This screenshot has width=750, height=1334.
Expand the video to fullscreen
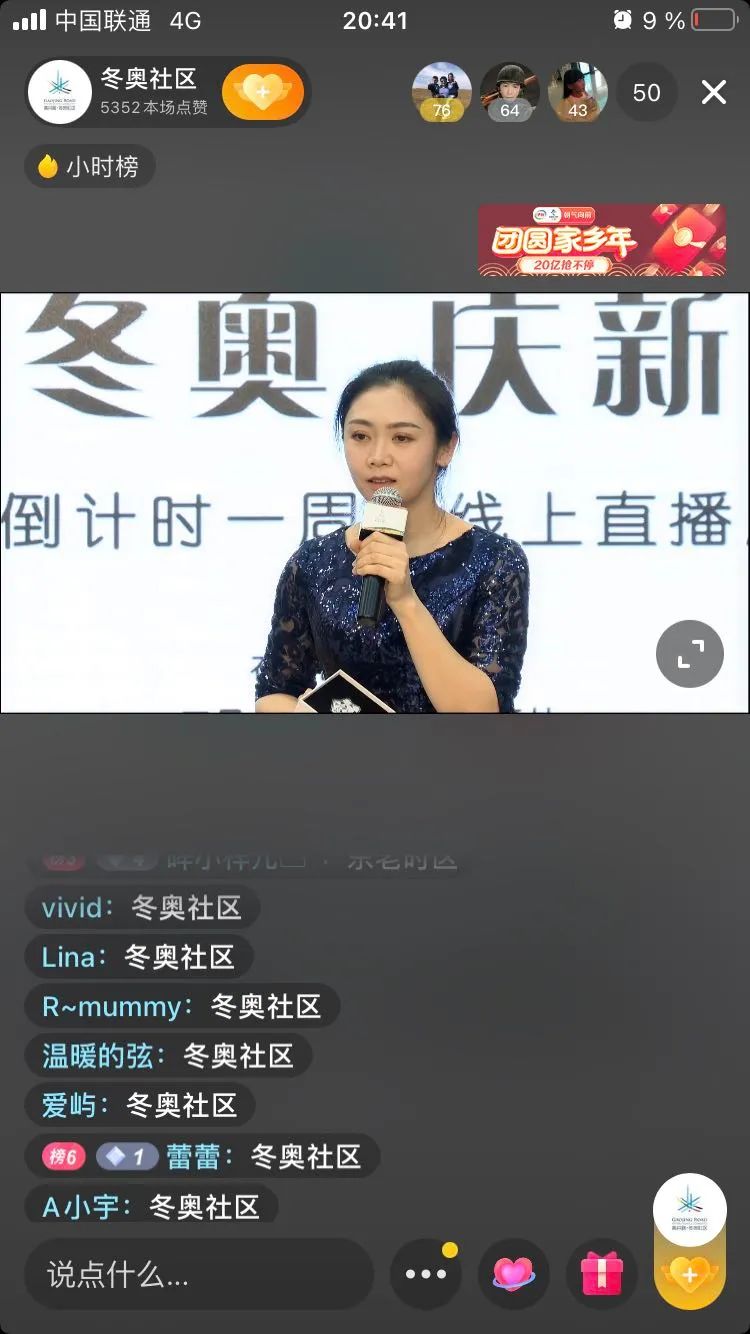click(689, 654)
